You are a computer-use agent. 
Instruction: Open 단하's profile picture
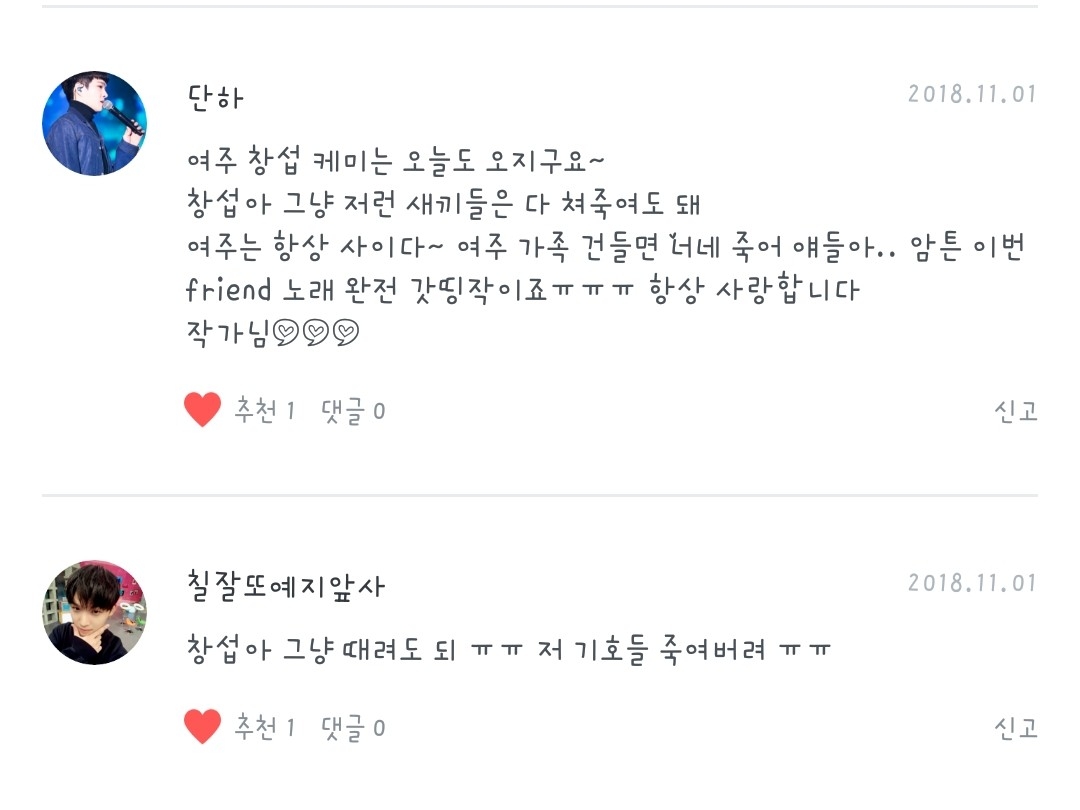(94, 124)
